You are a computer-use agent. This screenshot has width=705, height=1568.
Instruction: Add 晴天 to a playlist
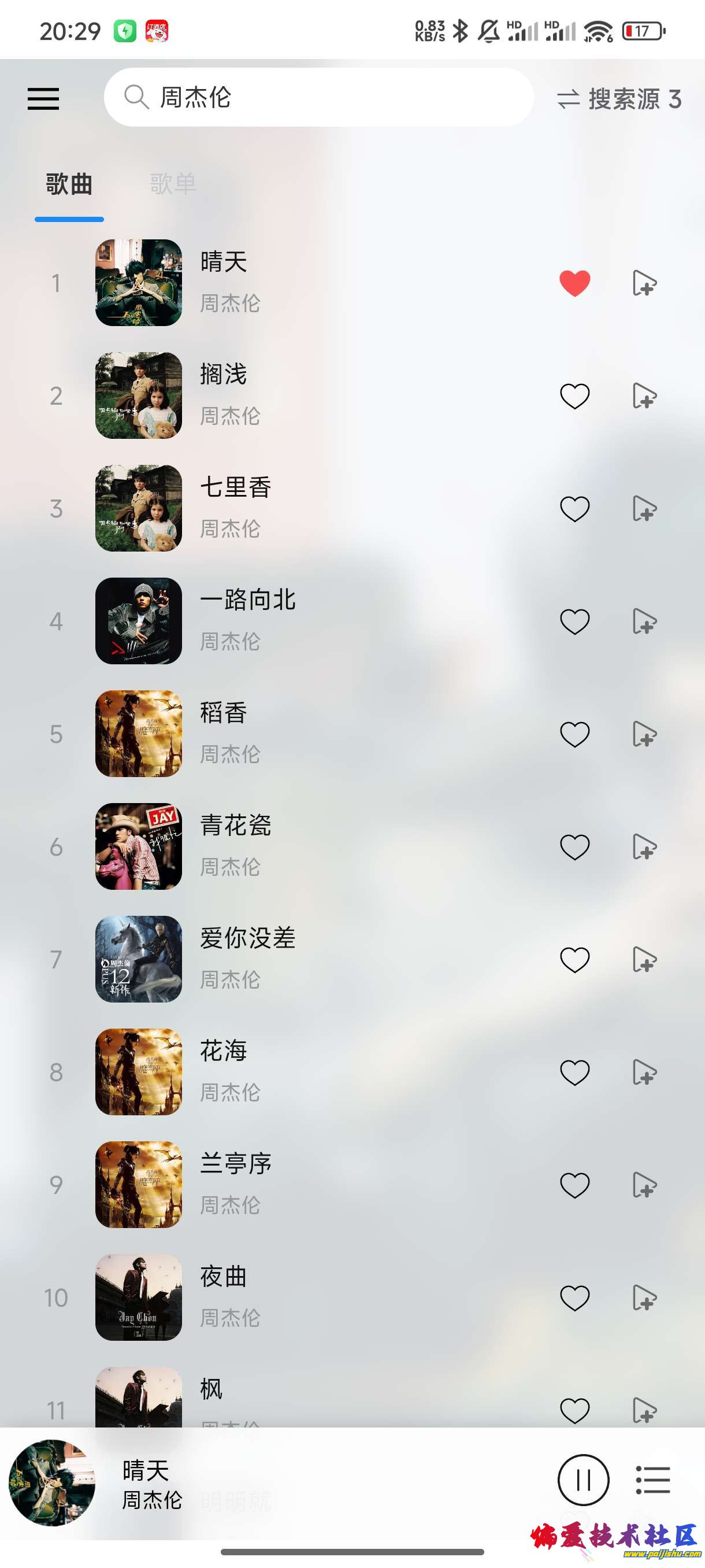(644, 284)
